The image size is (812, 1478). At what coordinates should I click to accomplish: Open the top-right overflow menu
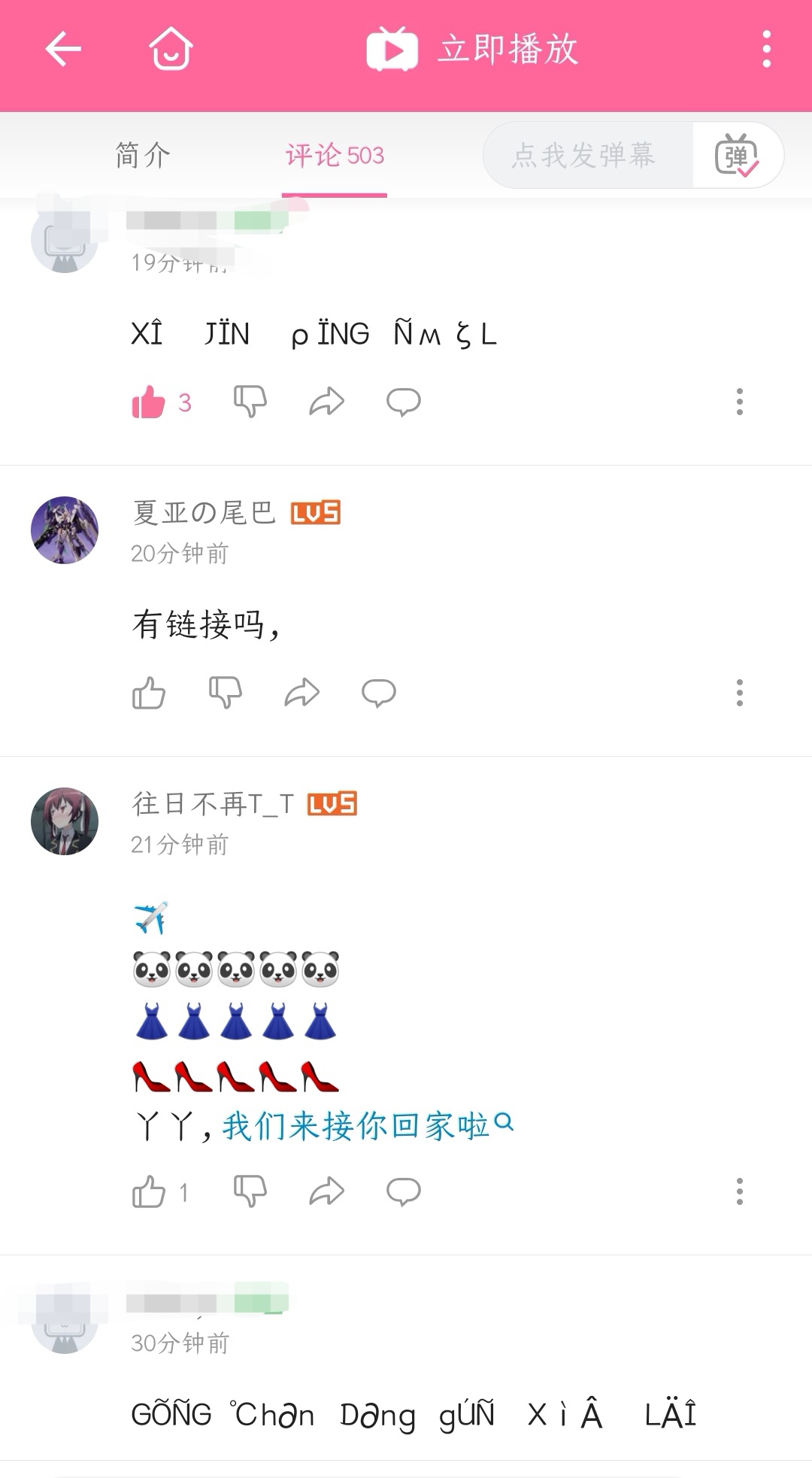766,50
